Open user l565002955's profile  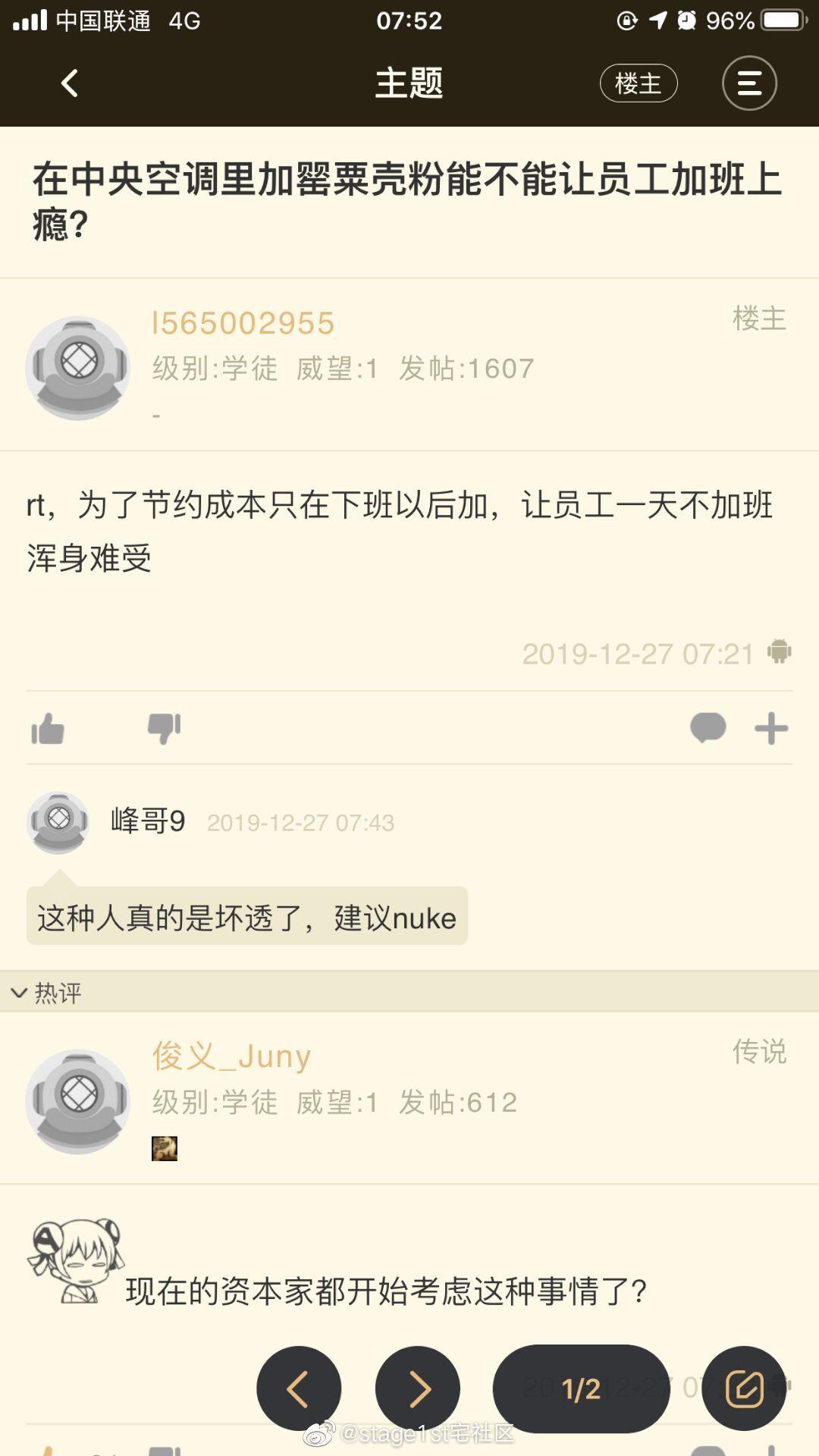point(243,323)
